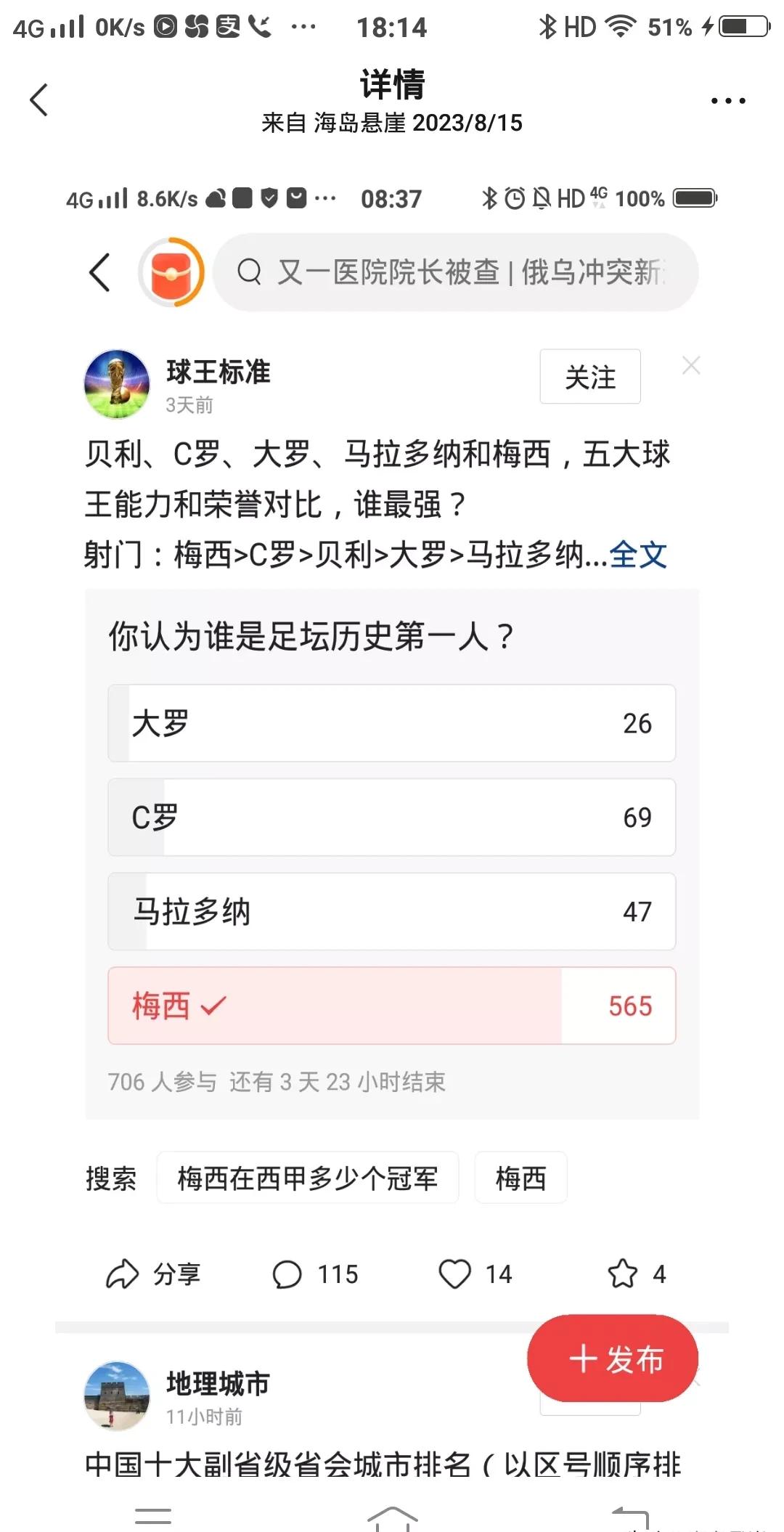The image size is (784, 1532).
Task: Open the 梅西 search tag
Action: [x=520, y=1178]
